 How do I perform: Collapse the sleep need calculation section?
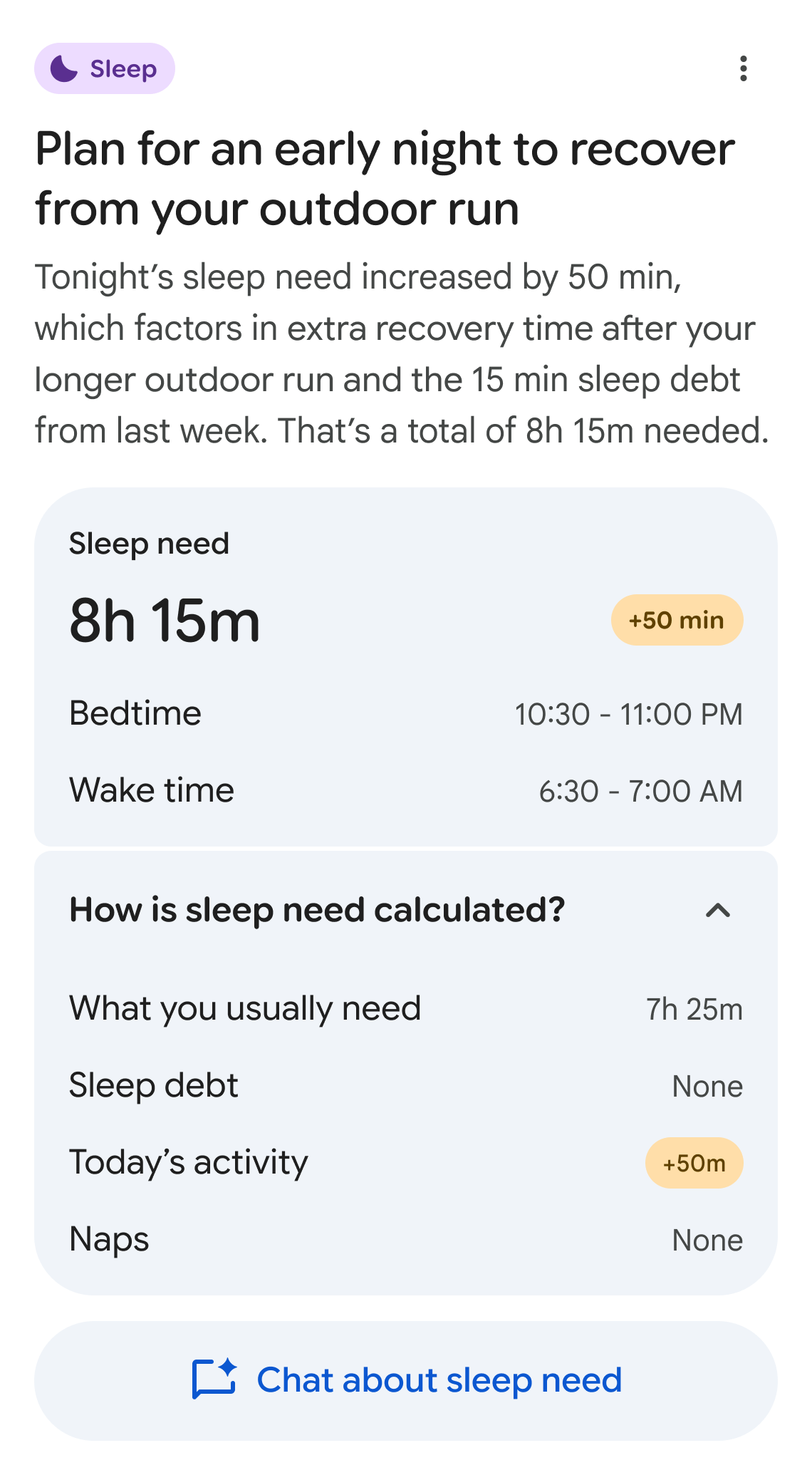[x=718, y=910]
